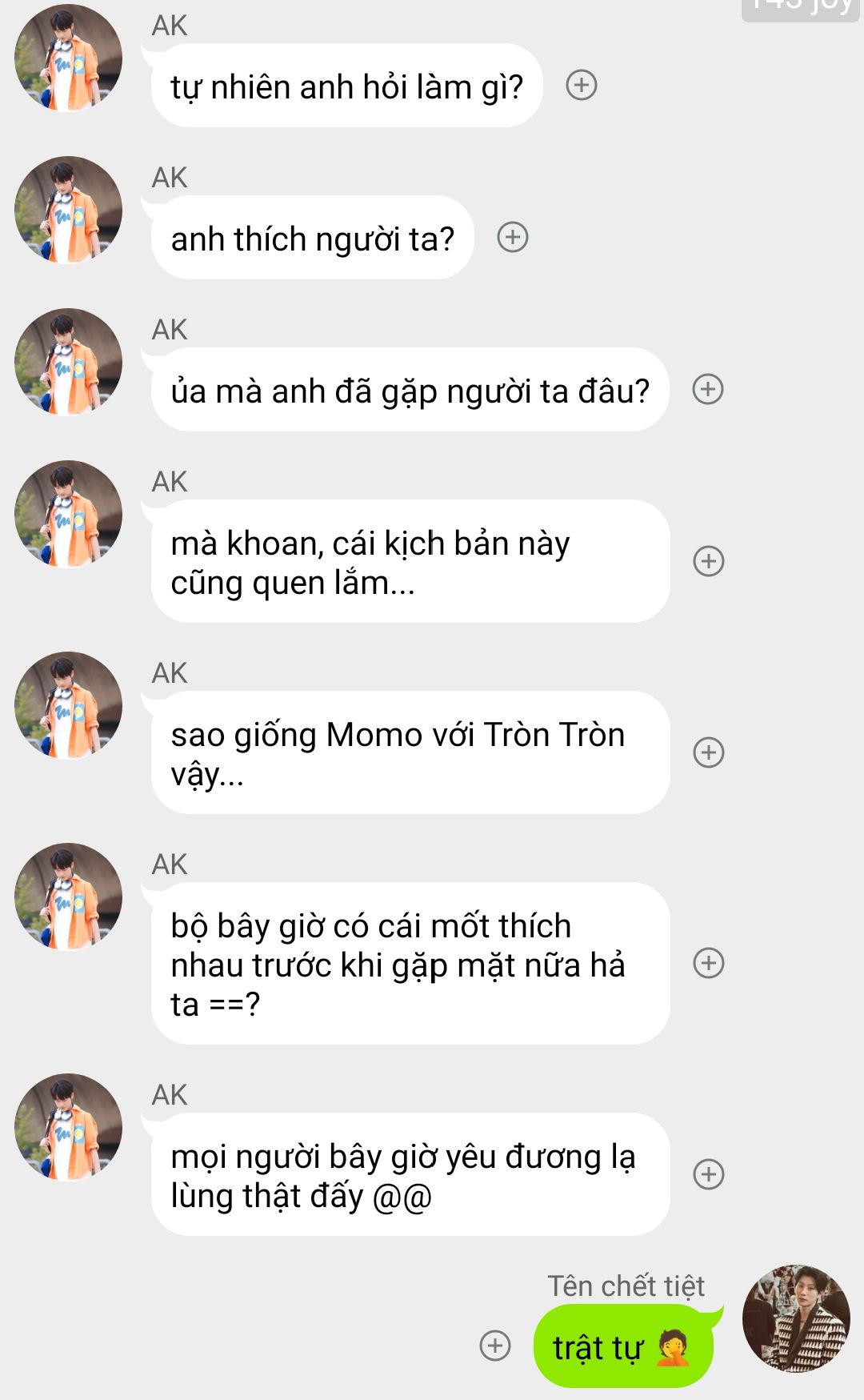
Task: Tap plus icon beside "tự nhiên anh hỏi làm gì?"
Action: [x=582, y=85]
